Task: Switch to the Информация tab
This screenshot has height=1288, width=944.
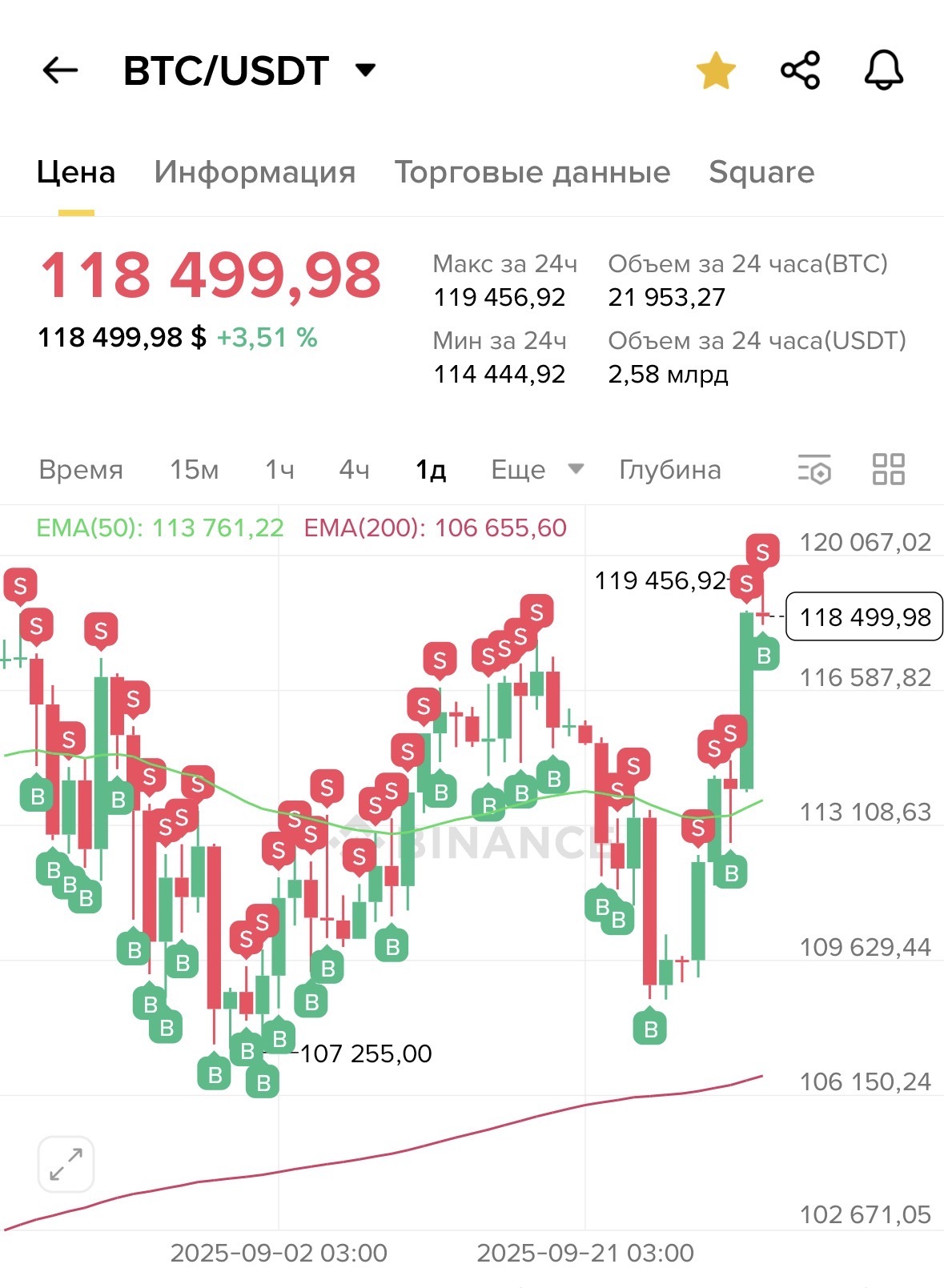Action: pos(255,172)
